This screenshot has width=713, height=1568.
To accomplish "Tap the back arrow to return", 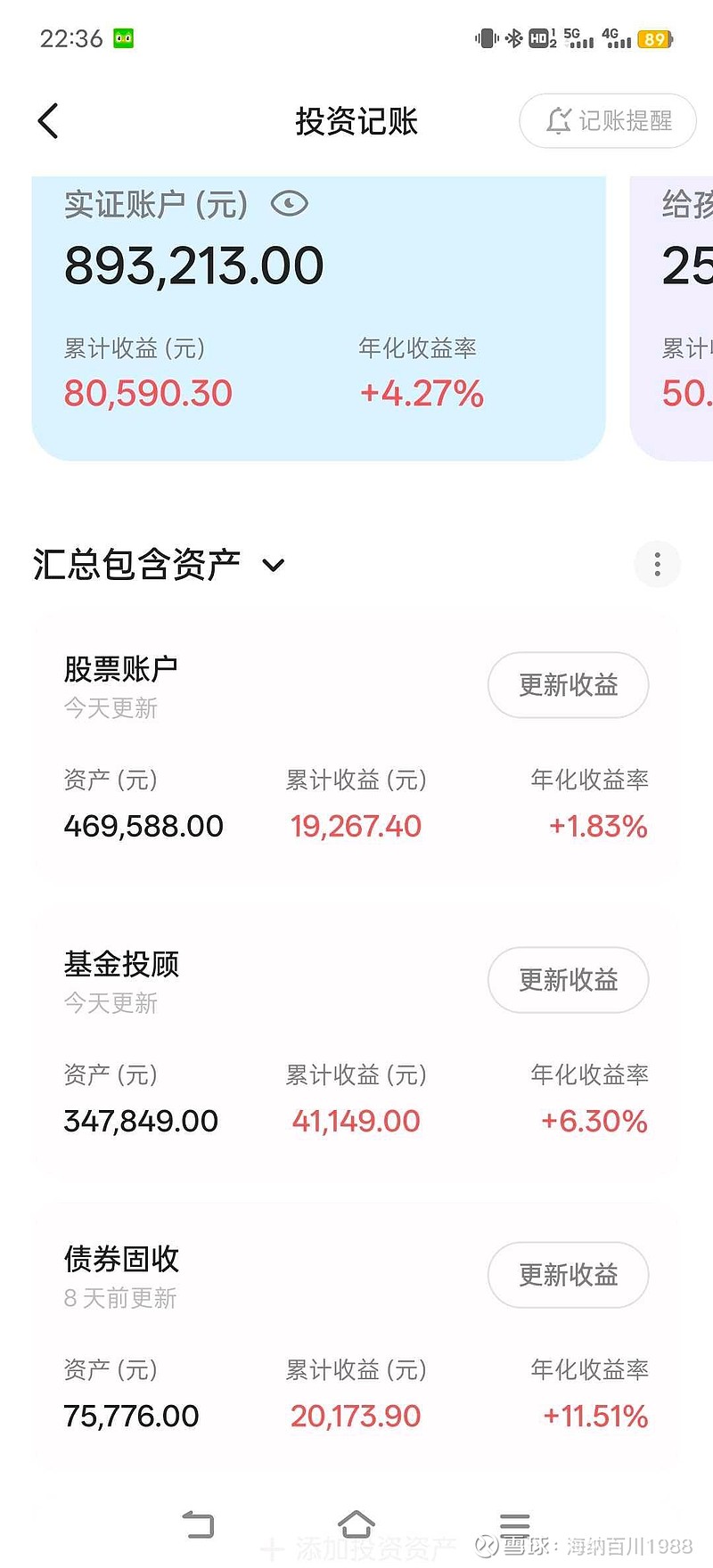I will tap(47, 120).
